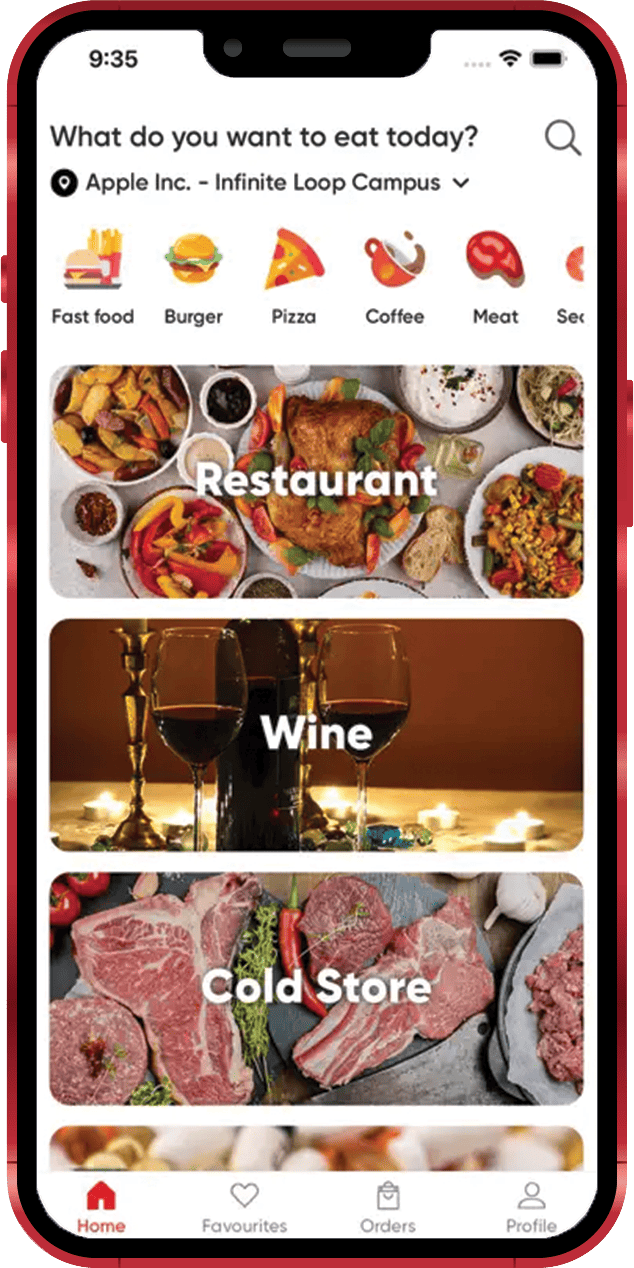Pick the Coffee category

pyautogui.click(x=395, y=277)
